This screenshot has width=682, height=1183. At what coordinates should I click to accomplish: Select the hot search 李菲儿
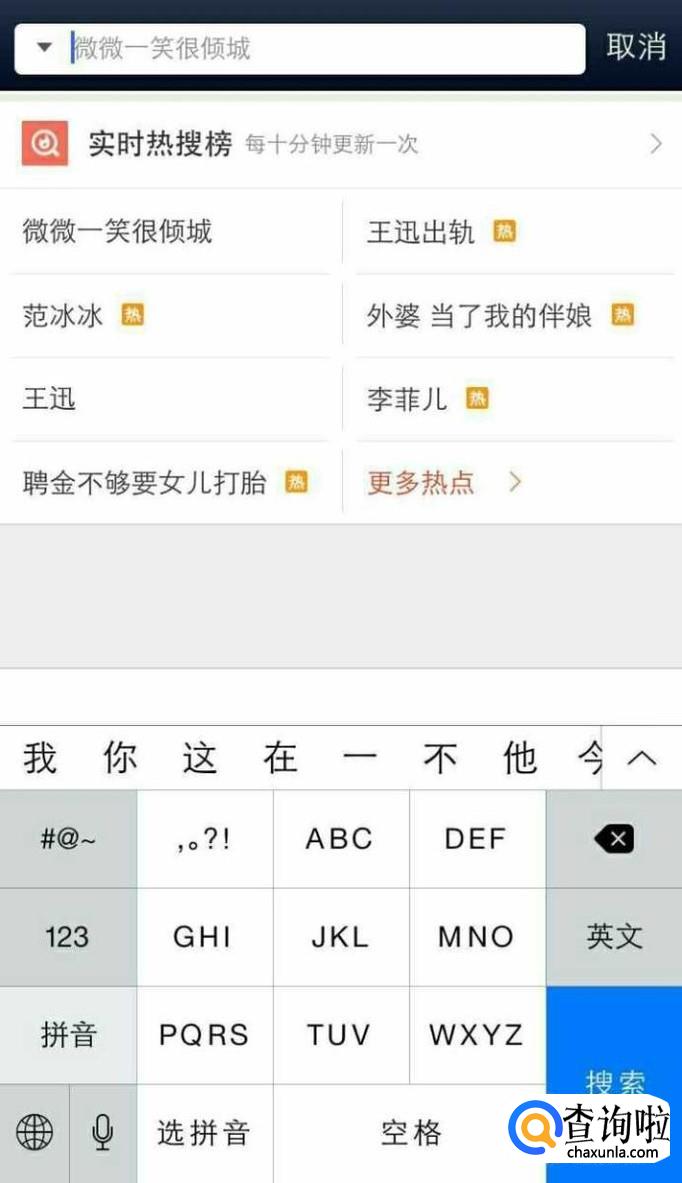pyautogui.click(x=407, y=399)
